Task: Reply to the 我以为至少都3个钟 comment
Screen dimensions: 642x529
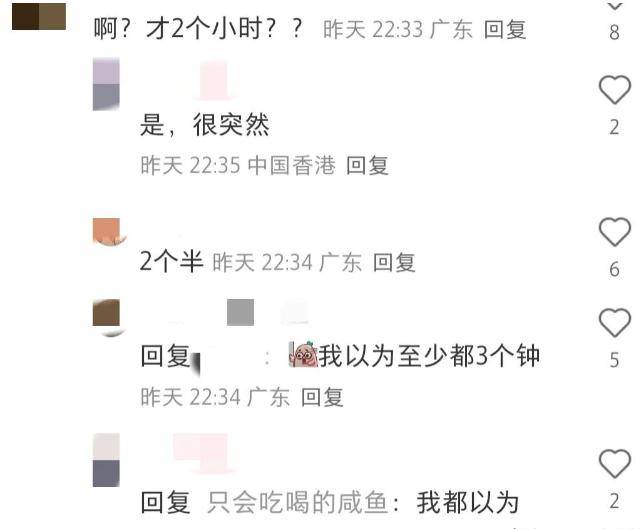Action: point(322,397)
